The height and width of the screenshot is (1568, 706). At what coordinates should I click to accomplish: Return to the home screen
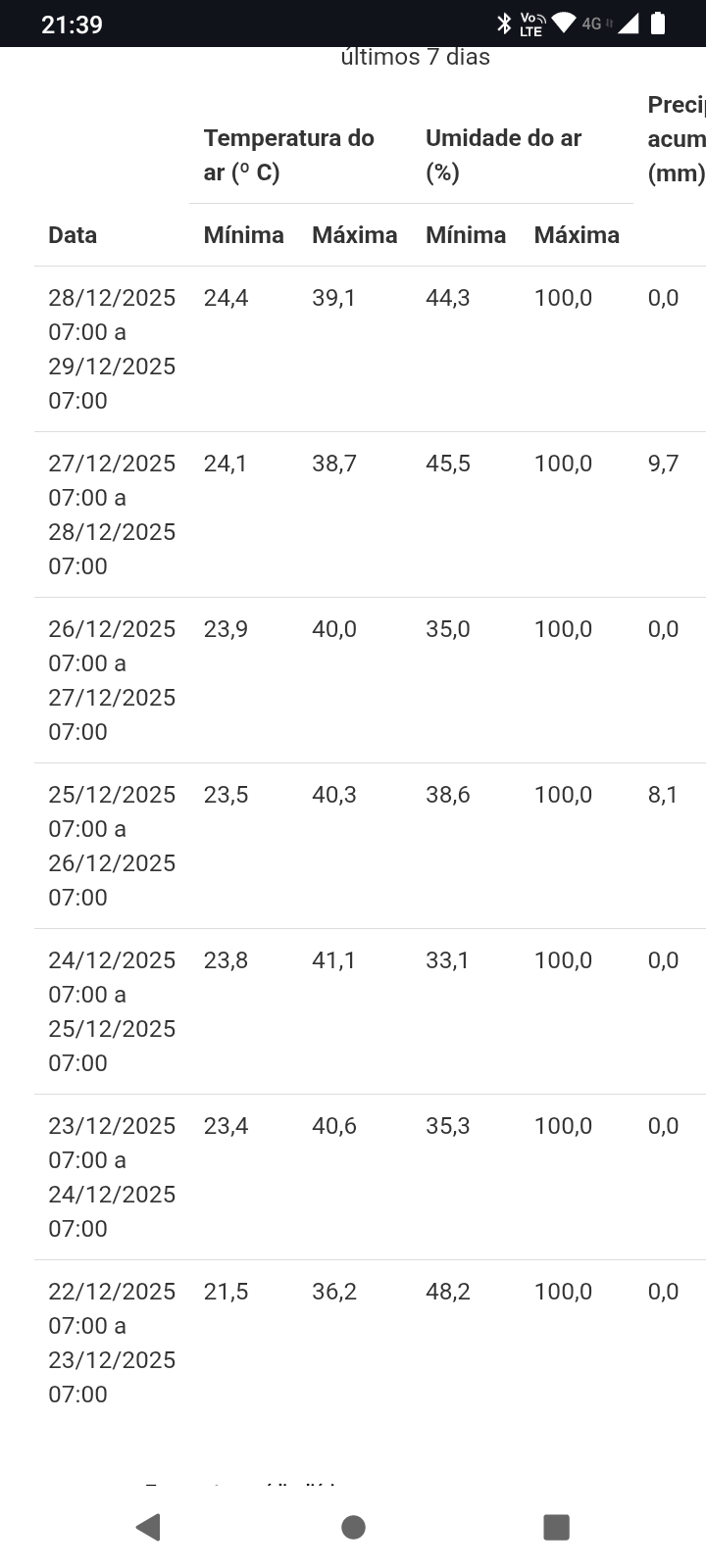pos(353,1527)
